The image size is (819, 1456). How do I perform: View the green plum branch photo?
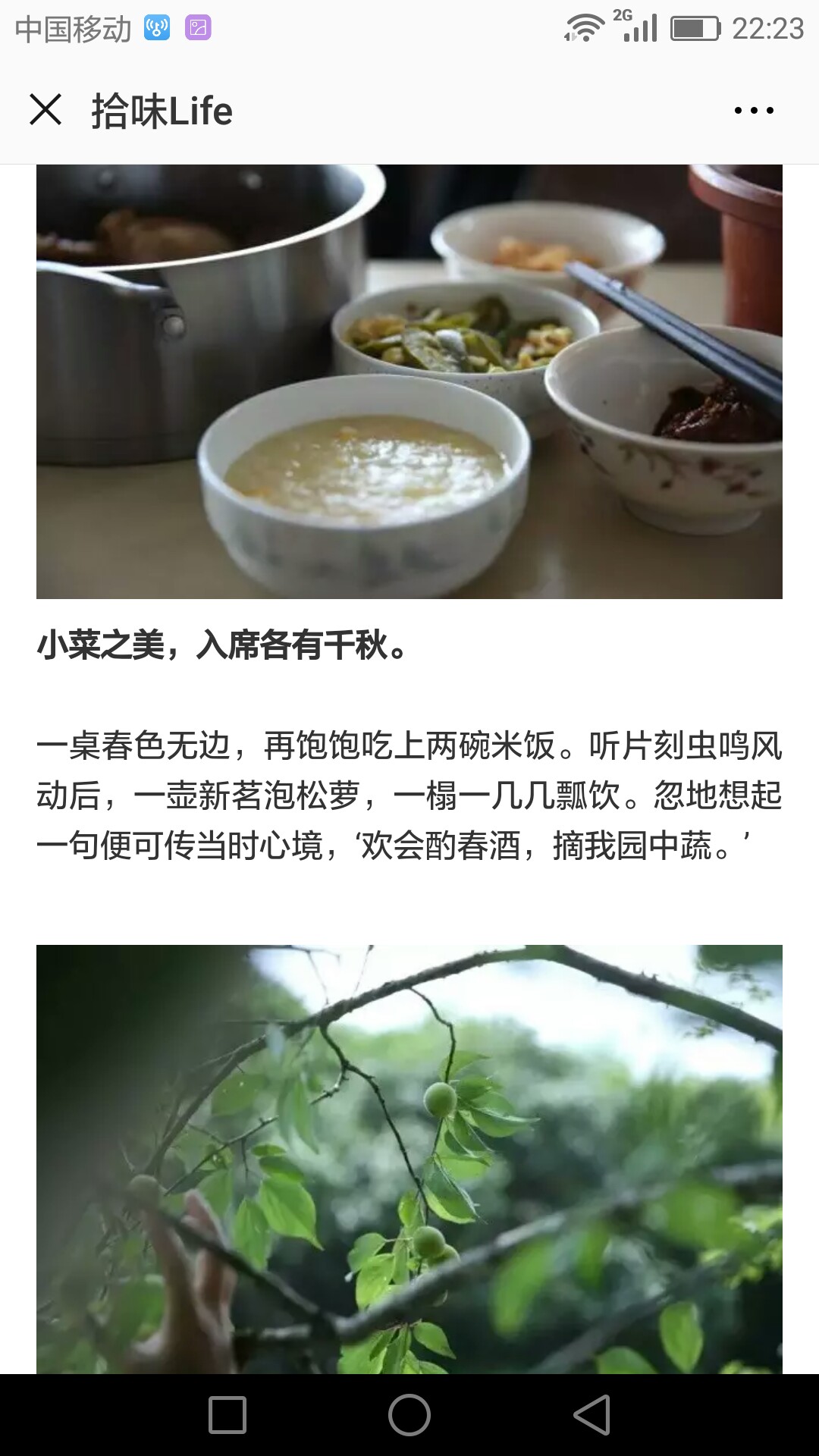coord(409,1159)
